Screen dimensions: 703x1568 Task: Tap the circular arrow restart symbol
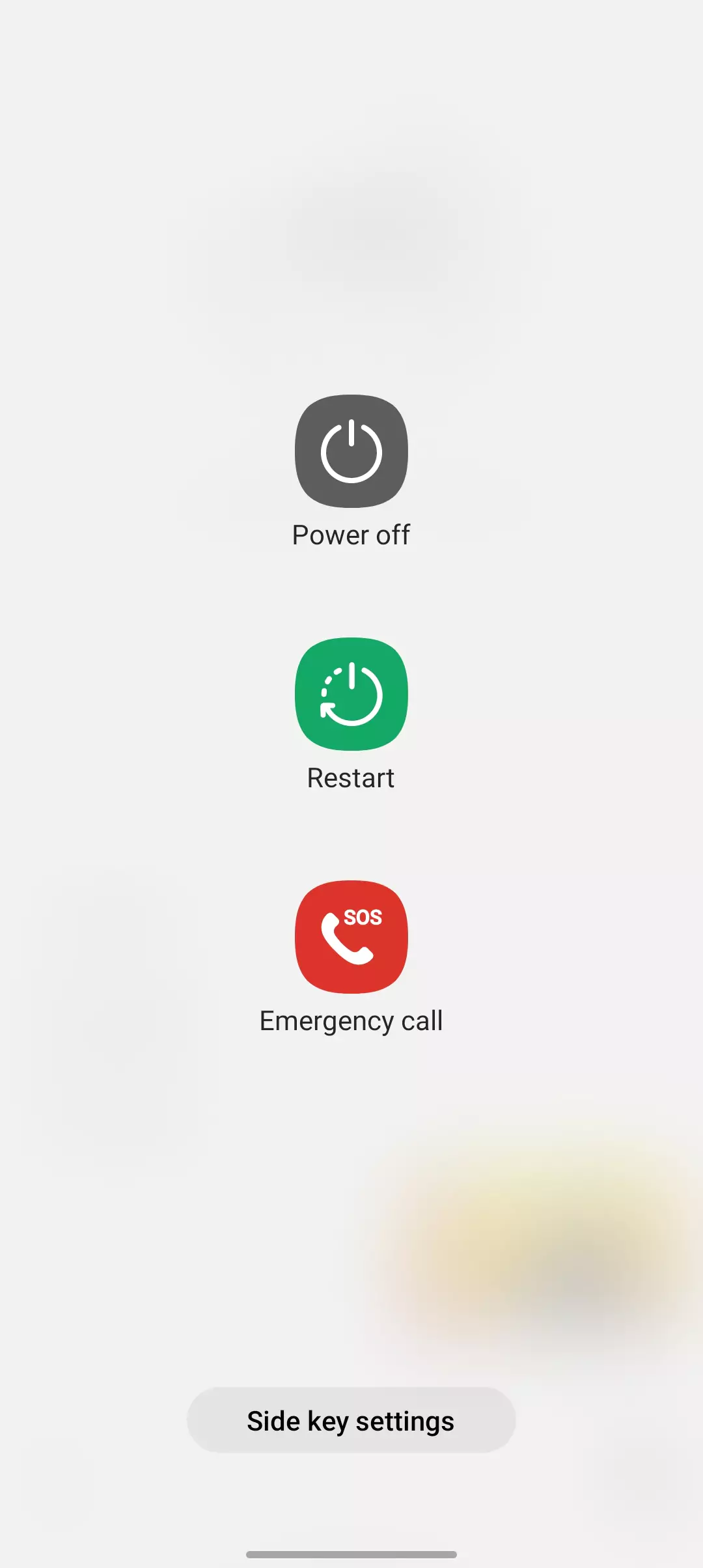[x=351, y=694]
